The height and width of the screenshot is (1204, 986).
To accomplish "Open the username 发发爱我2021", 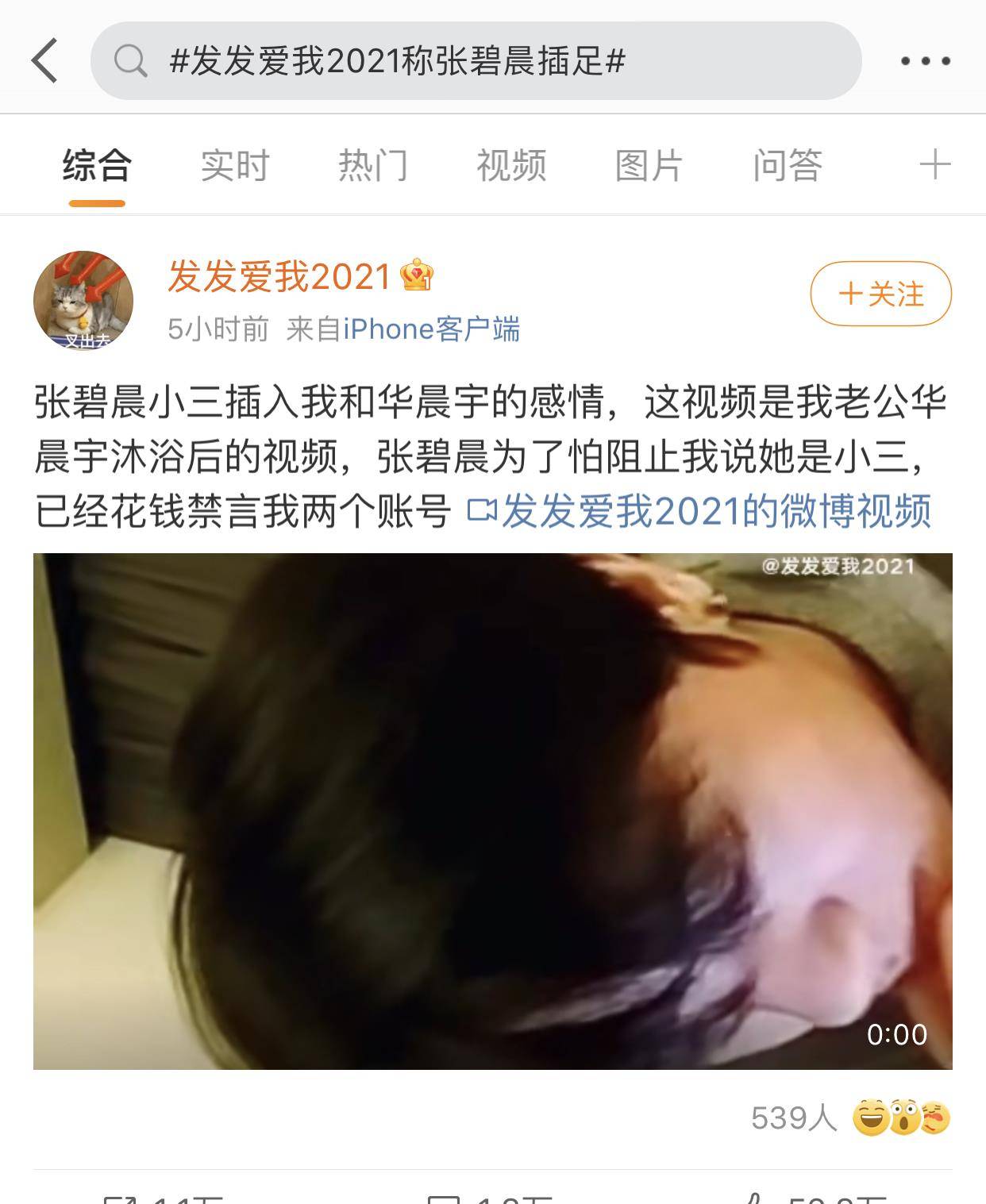I will [279, 277].
